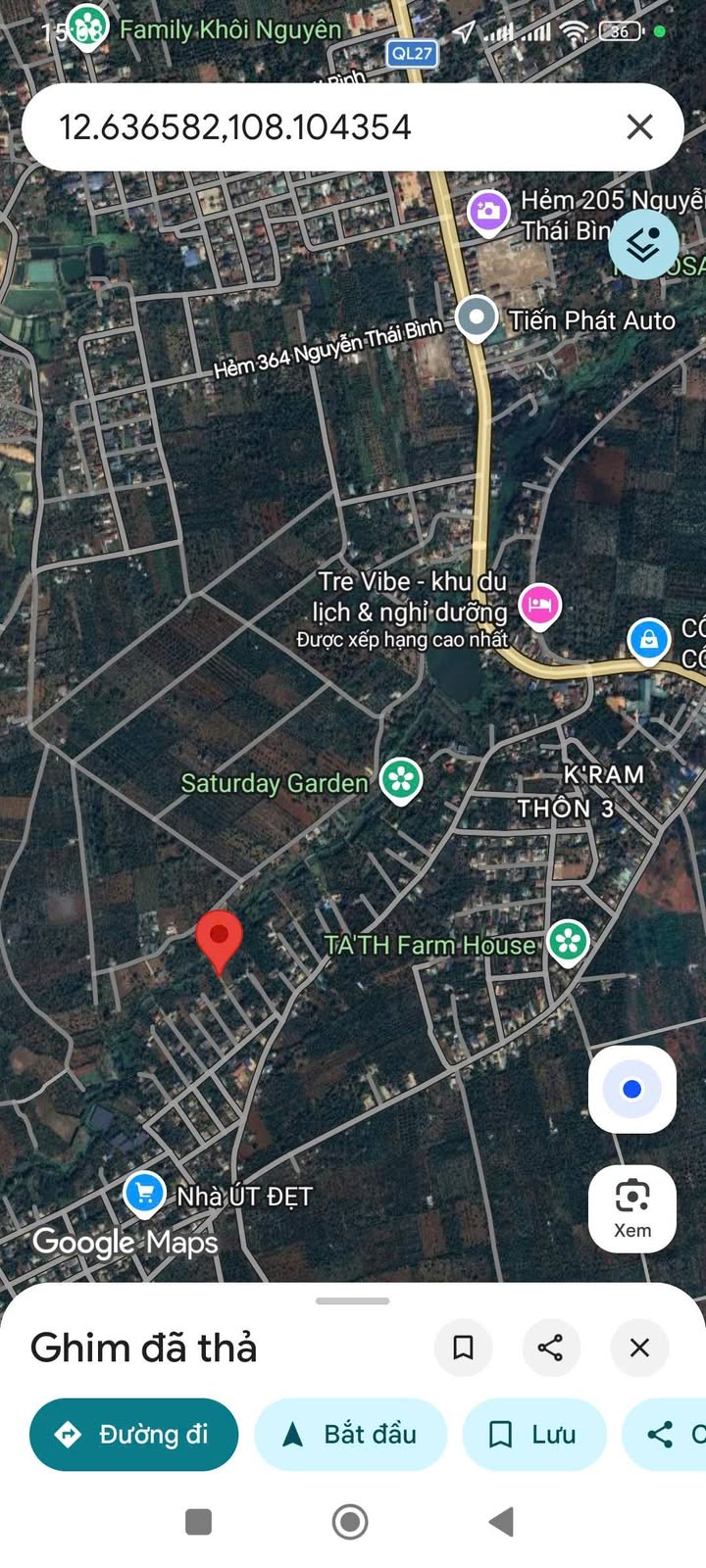Go back using the system back button

[x=501, y=1521]
